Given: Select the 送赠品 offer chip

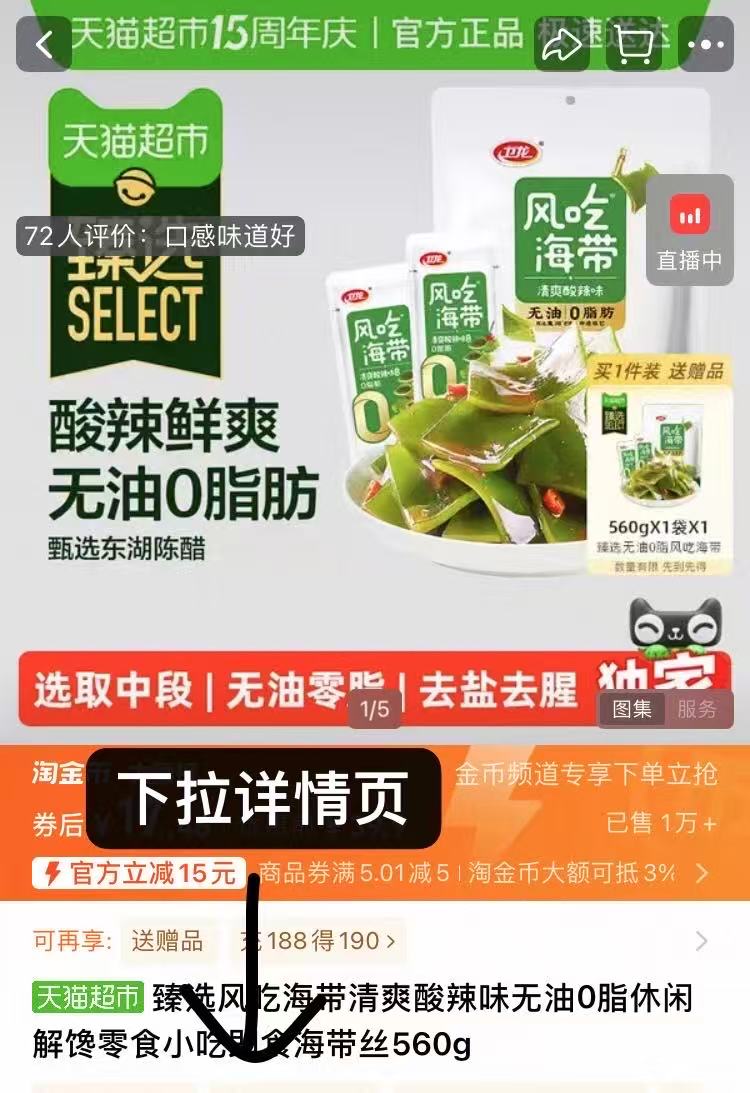Looking at the screenshot, I should (167, 941).
